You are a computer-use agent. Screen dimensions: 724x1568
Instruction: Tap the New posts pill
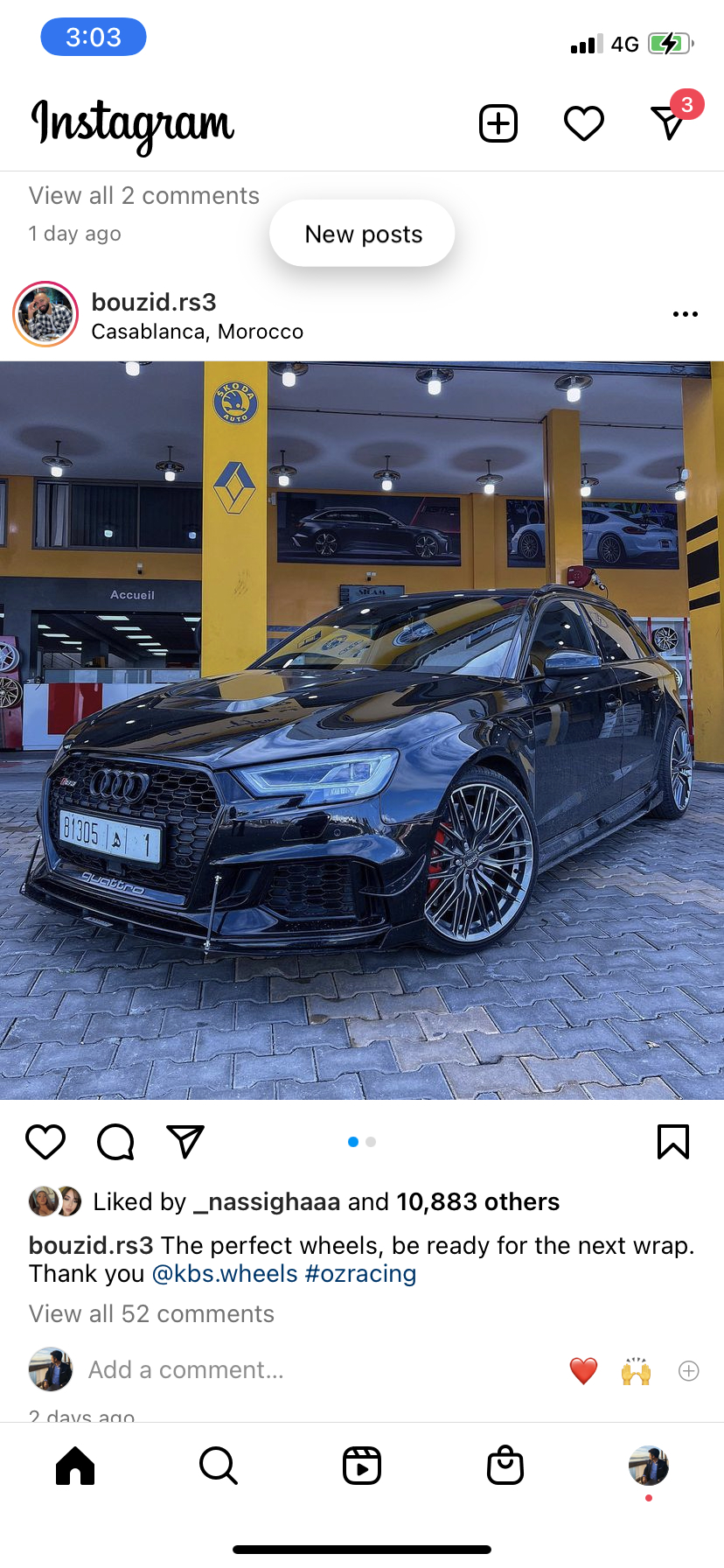tap(362, 234)
